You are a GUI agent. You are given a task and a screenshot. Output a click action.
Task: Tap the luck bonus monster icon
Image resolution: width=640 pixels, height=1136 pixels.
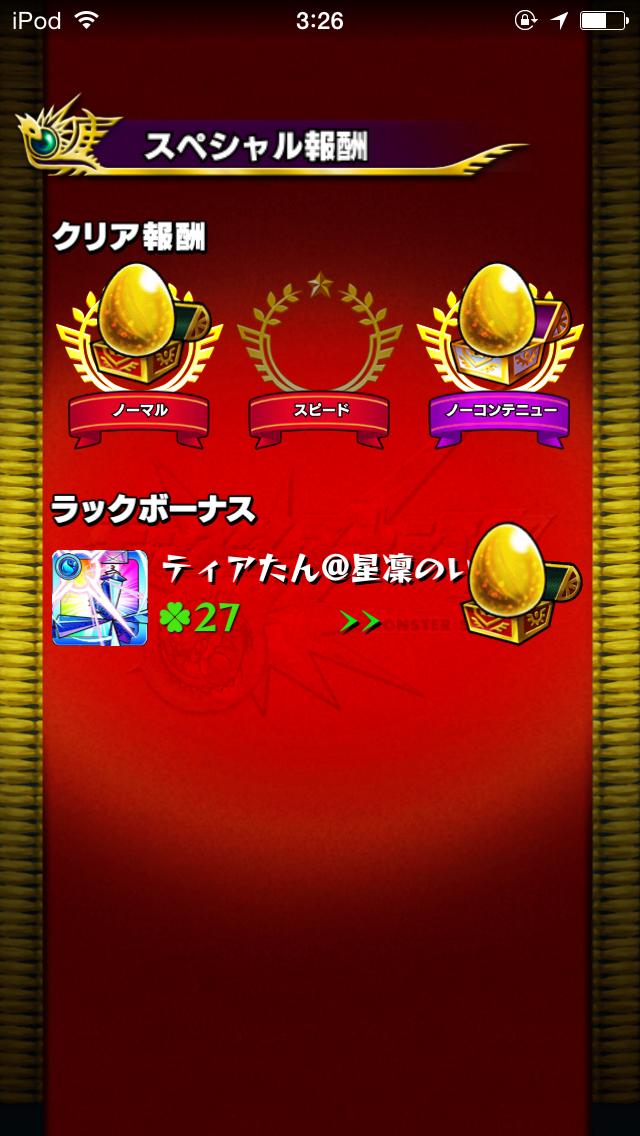click(x=100, y=598)
